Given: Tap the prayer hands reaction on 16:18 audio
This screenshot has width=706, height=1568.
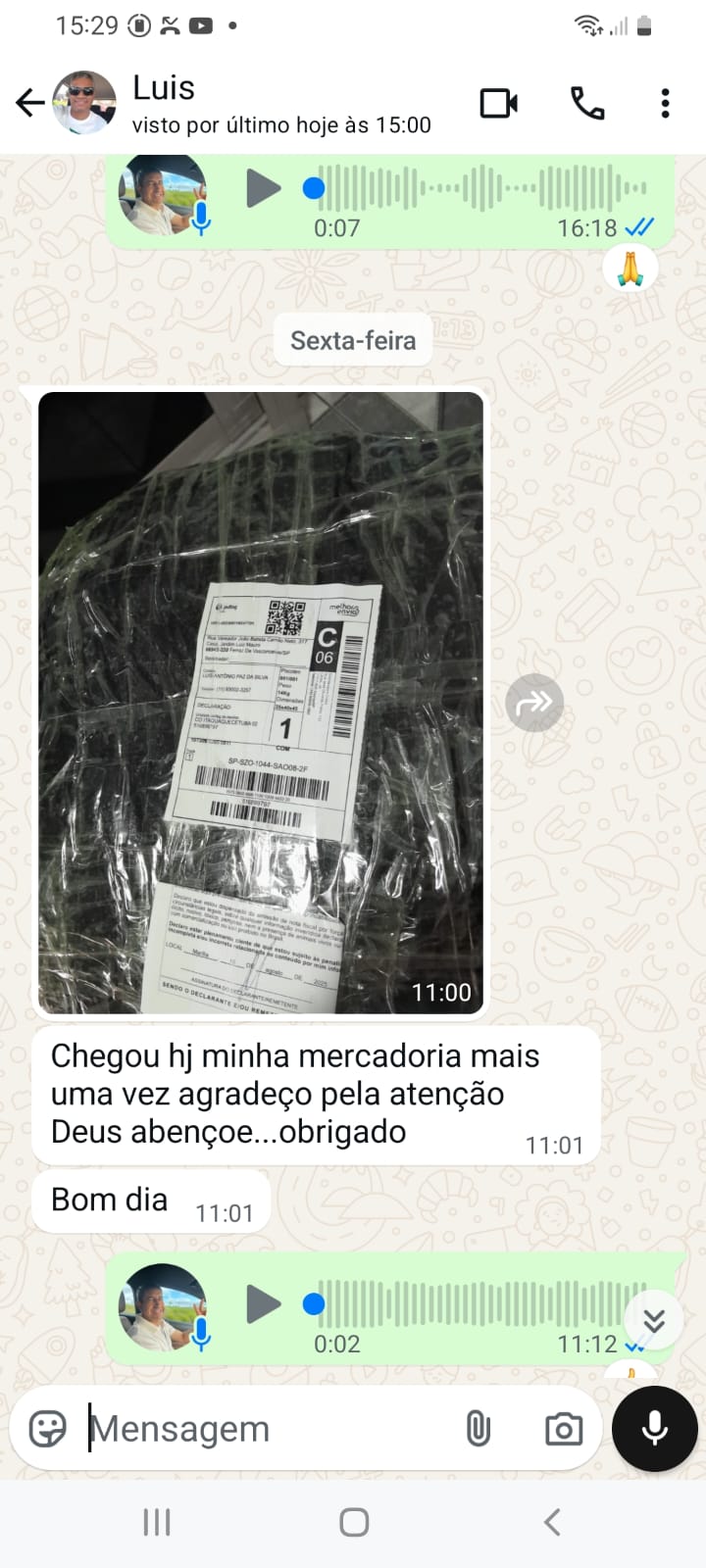Looking at the screenshot, I should [631, 268].
